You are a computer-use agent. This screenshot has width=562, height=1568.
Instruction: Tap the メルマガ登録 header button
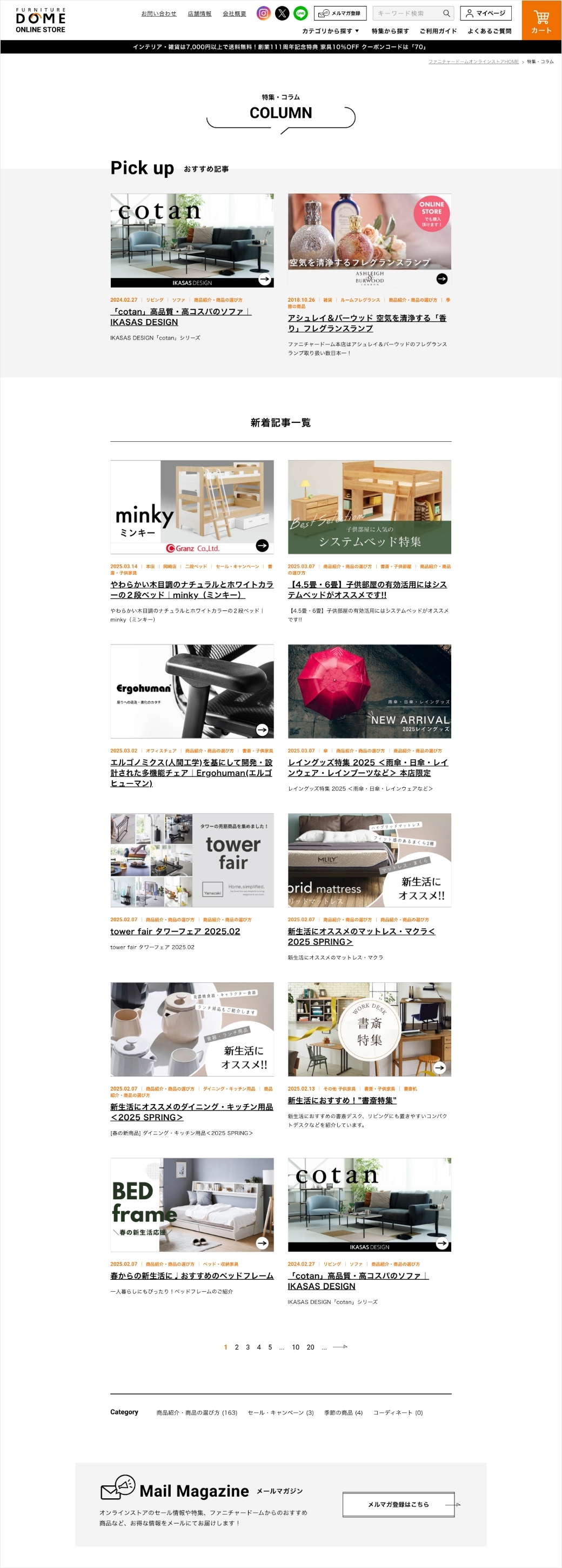click(x=340, y=13)
